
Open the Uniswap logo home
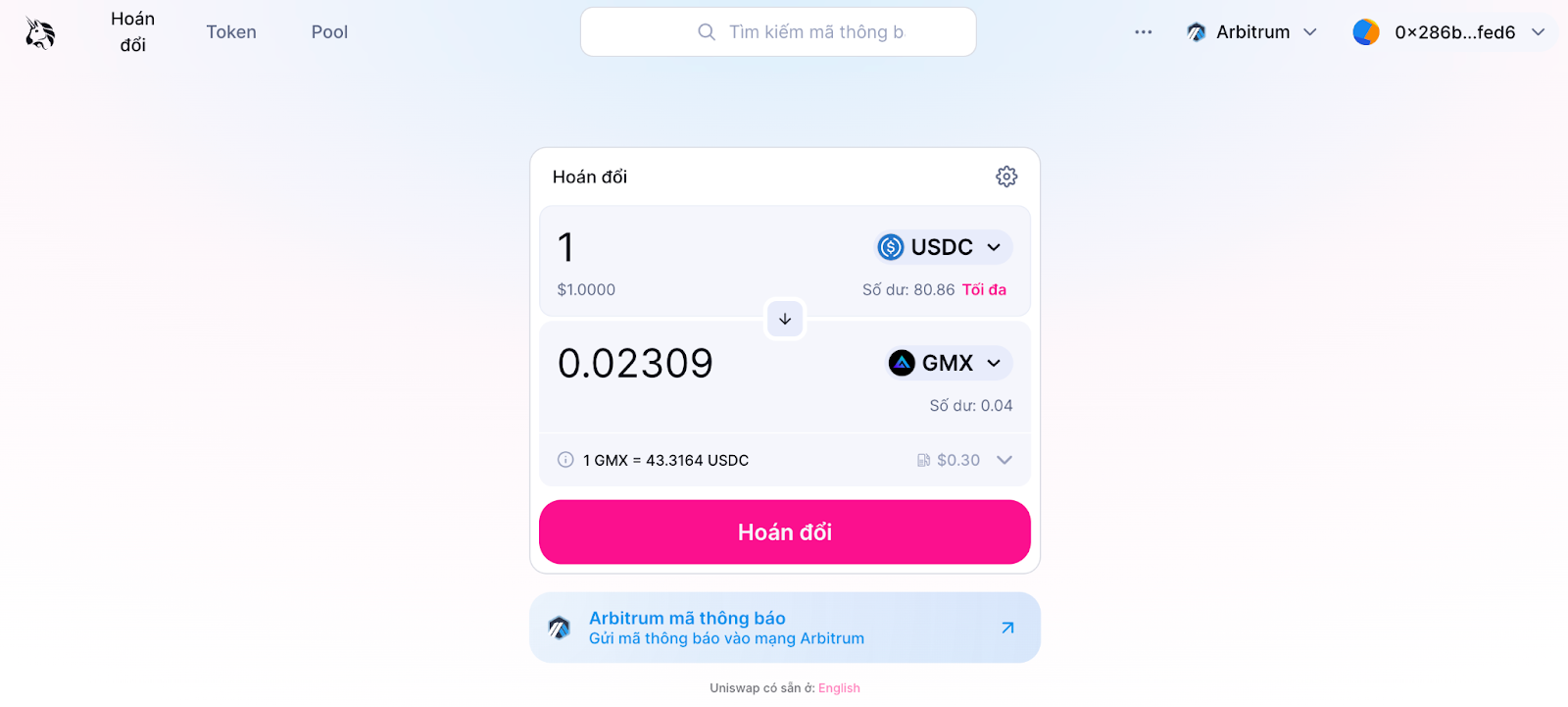point(40,33)
